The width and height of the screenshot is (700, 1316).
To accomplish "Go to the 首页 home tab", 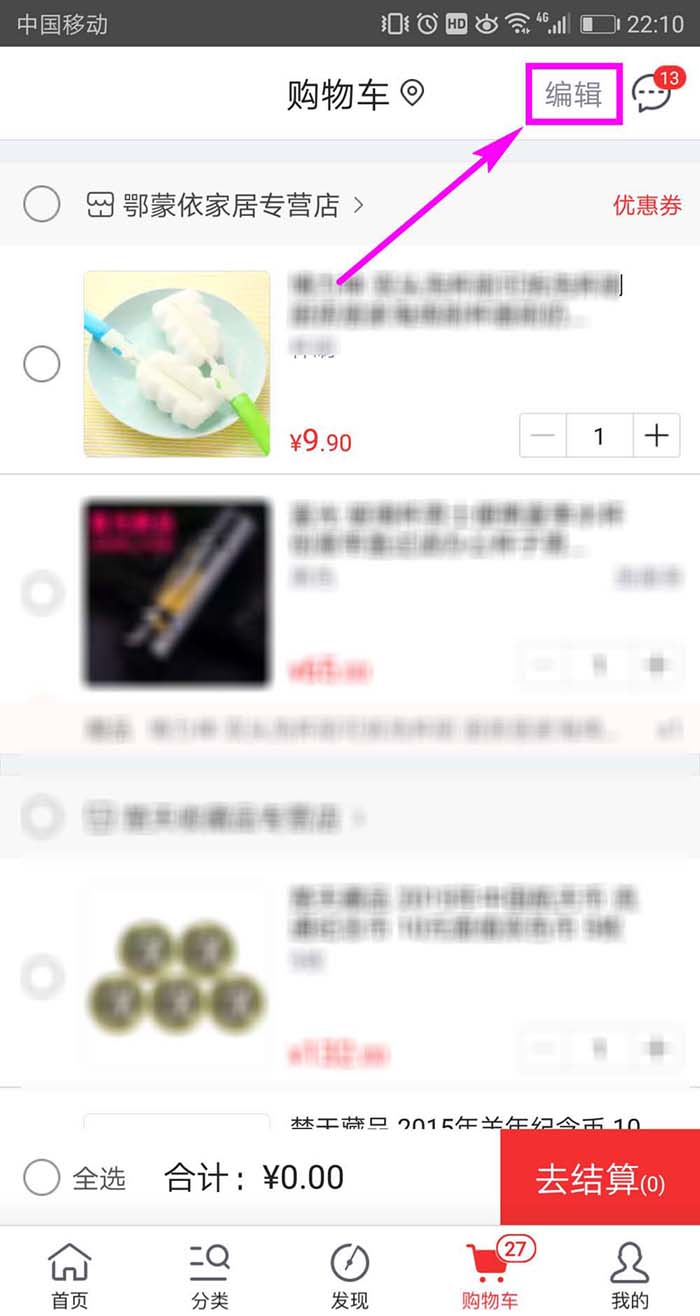I will [69, 1274].
